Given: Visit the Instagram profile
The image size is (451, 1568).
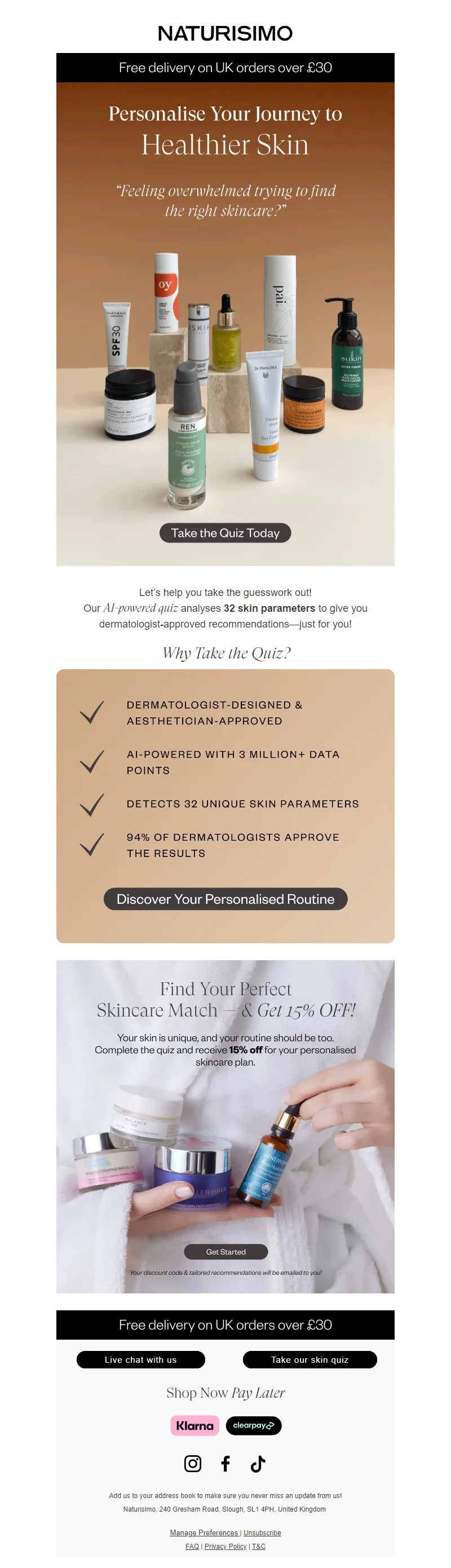Looking at the screenshot, I should (x=192, y=1463).
